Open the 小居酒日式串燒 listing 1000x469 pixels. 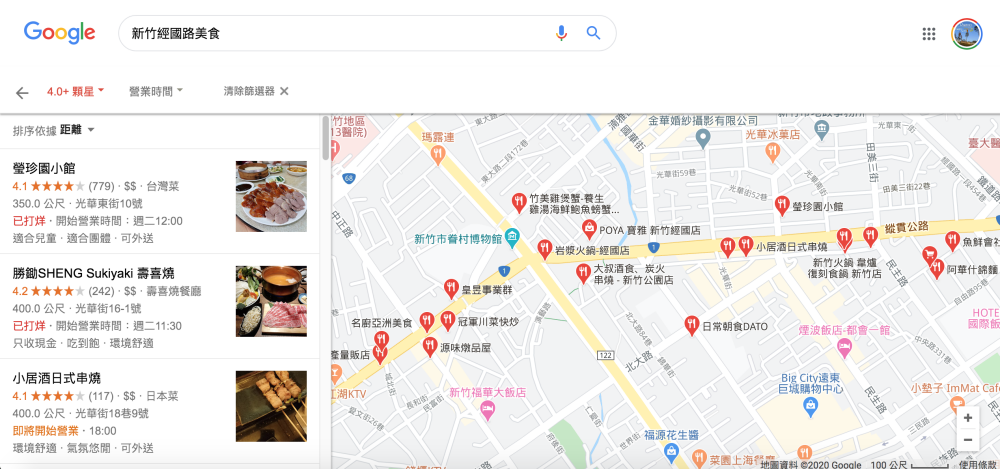pyautogui.click(x=57, y=377)
